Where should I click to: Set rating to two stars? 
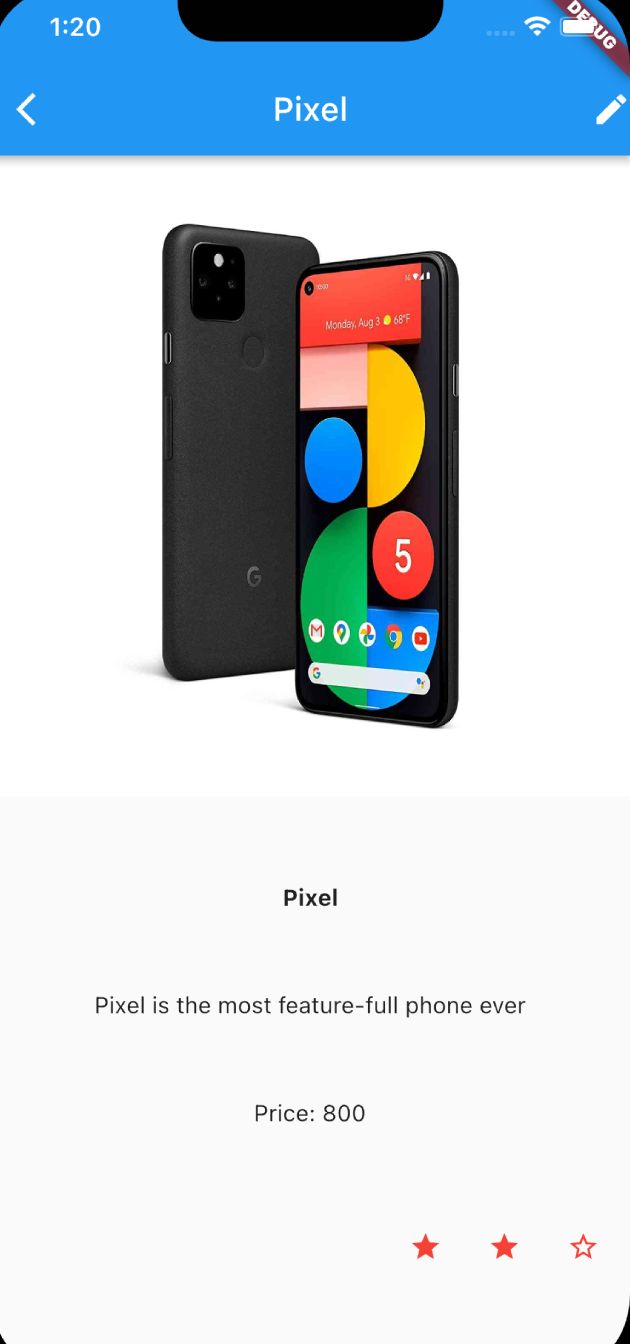click(504, 1247)
